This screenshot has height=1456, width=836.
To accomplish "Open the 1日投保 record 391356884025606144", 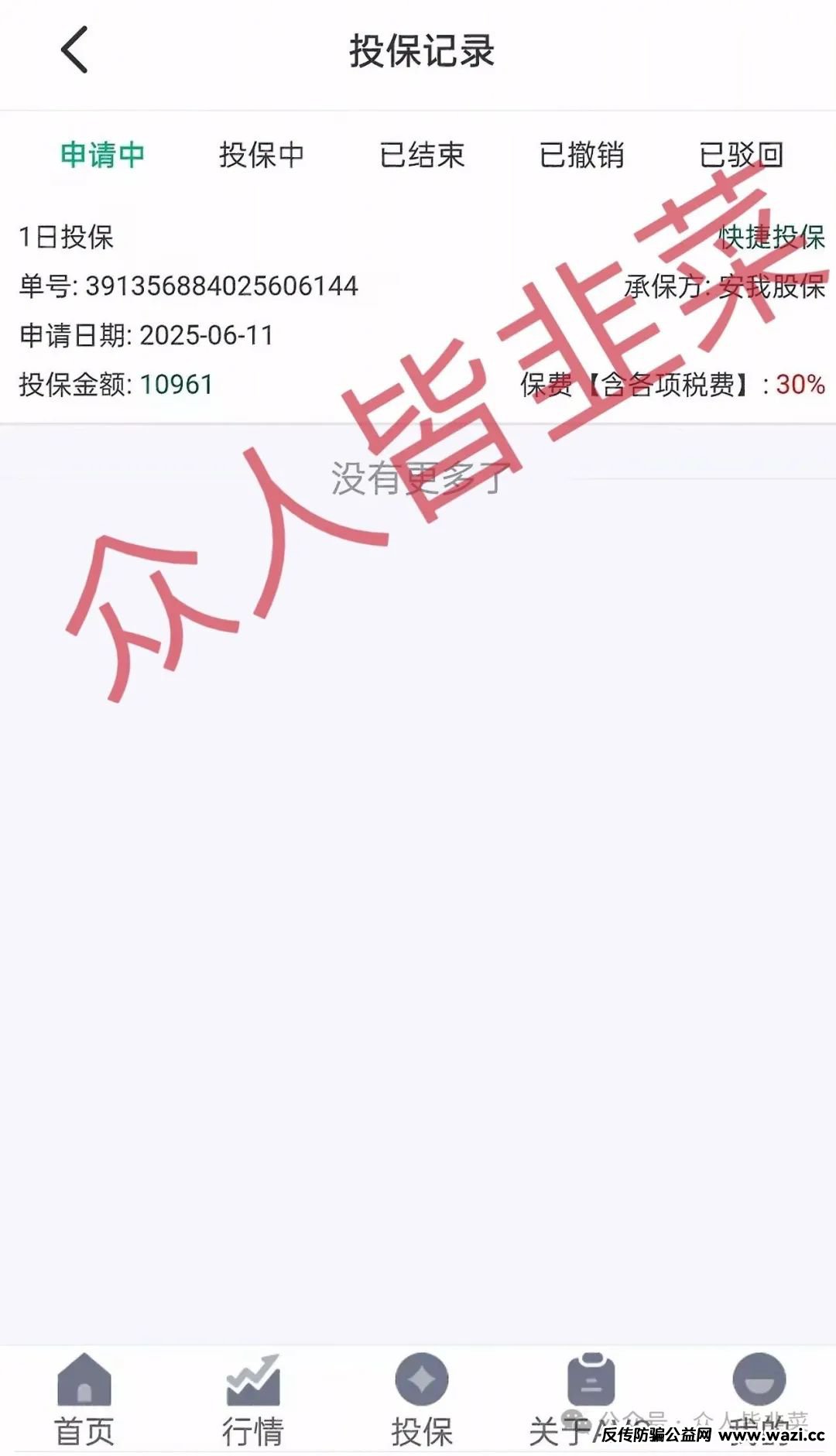I will pos(418,310).
